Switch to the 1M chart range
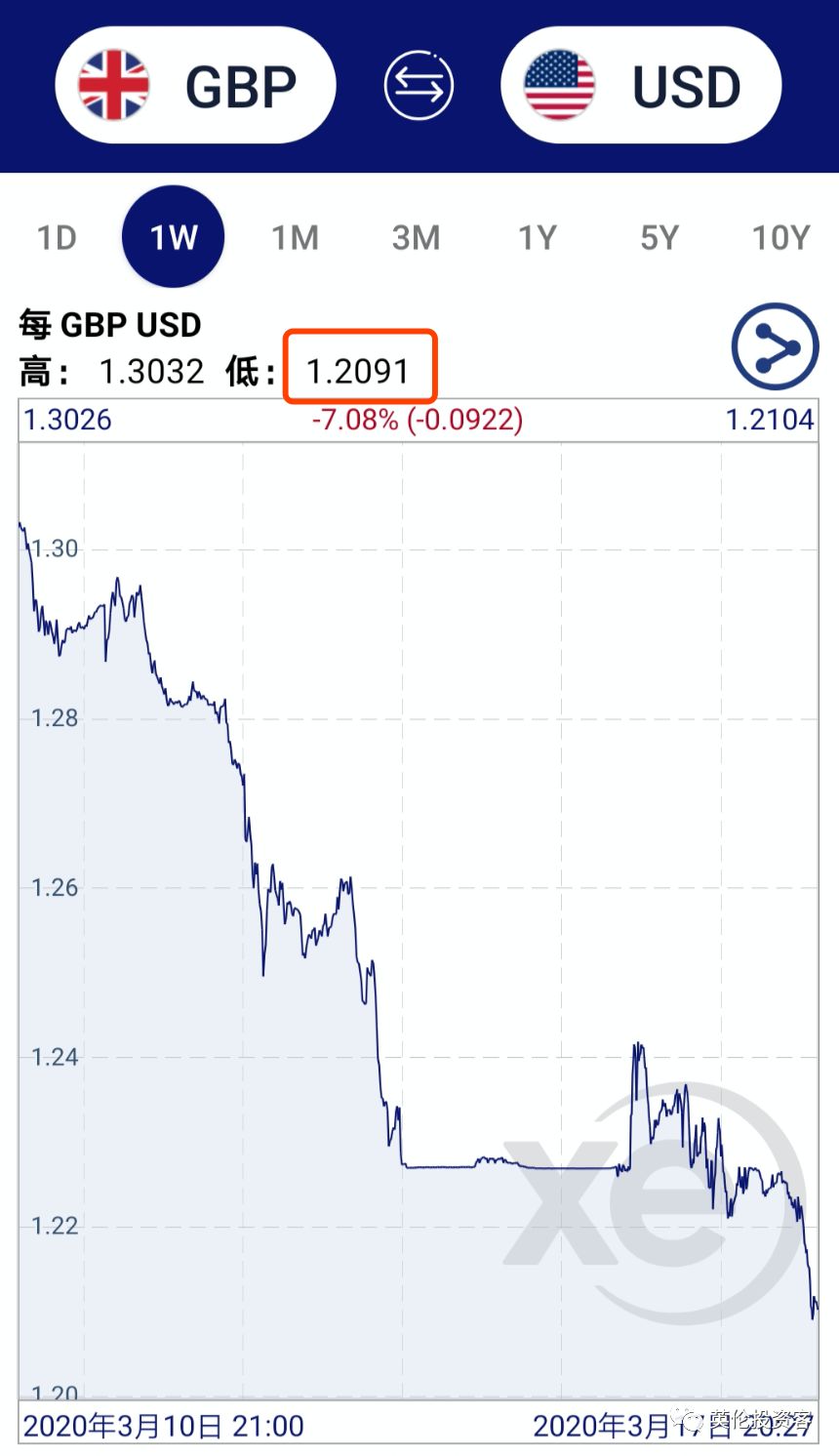The width and height of the screenshot is (839, 1456). 295,237
